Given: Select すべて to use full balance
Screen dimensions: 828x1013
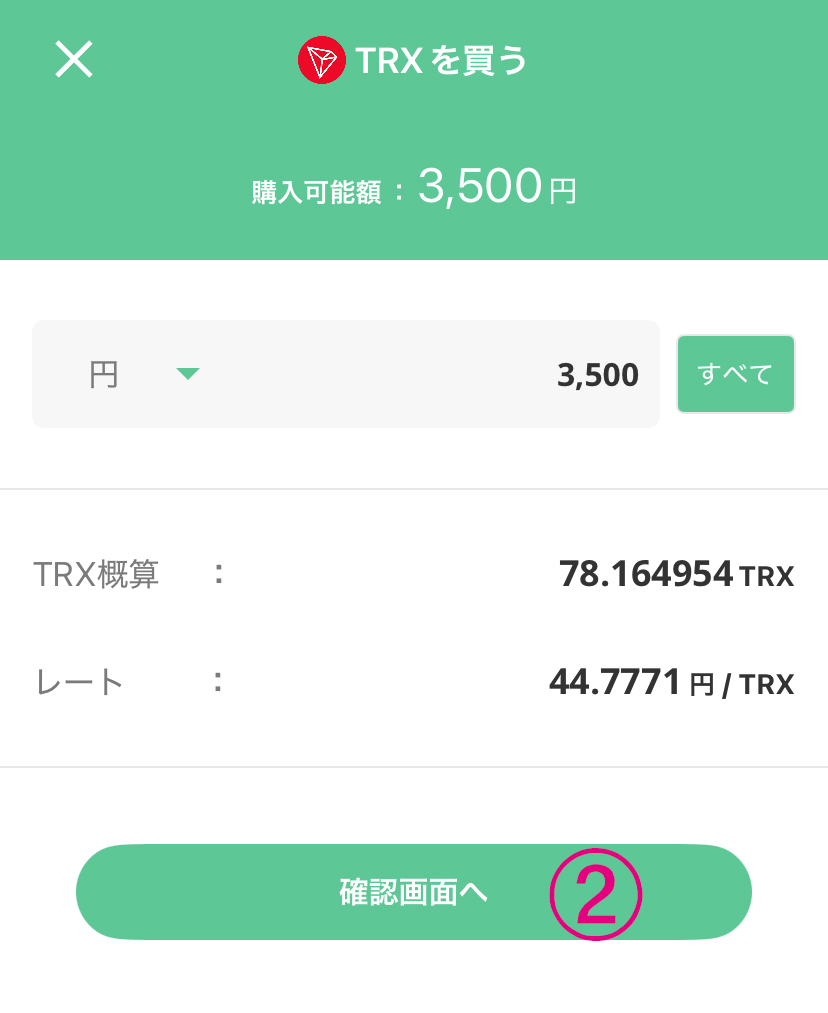Looking at the screenshot, I should (736, 374).
